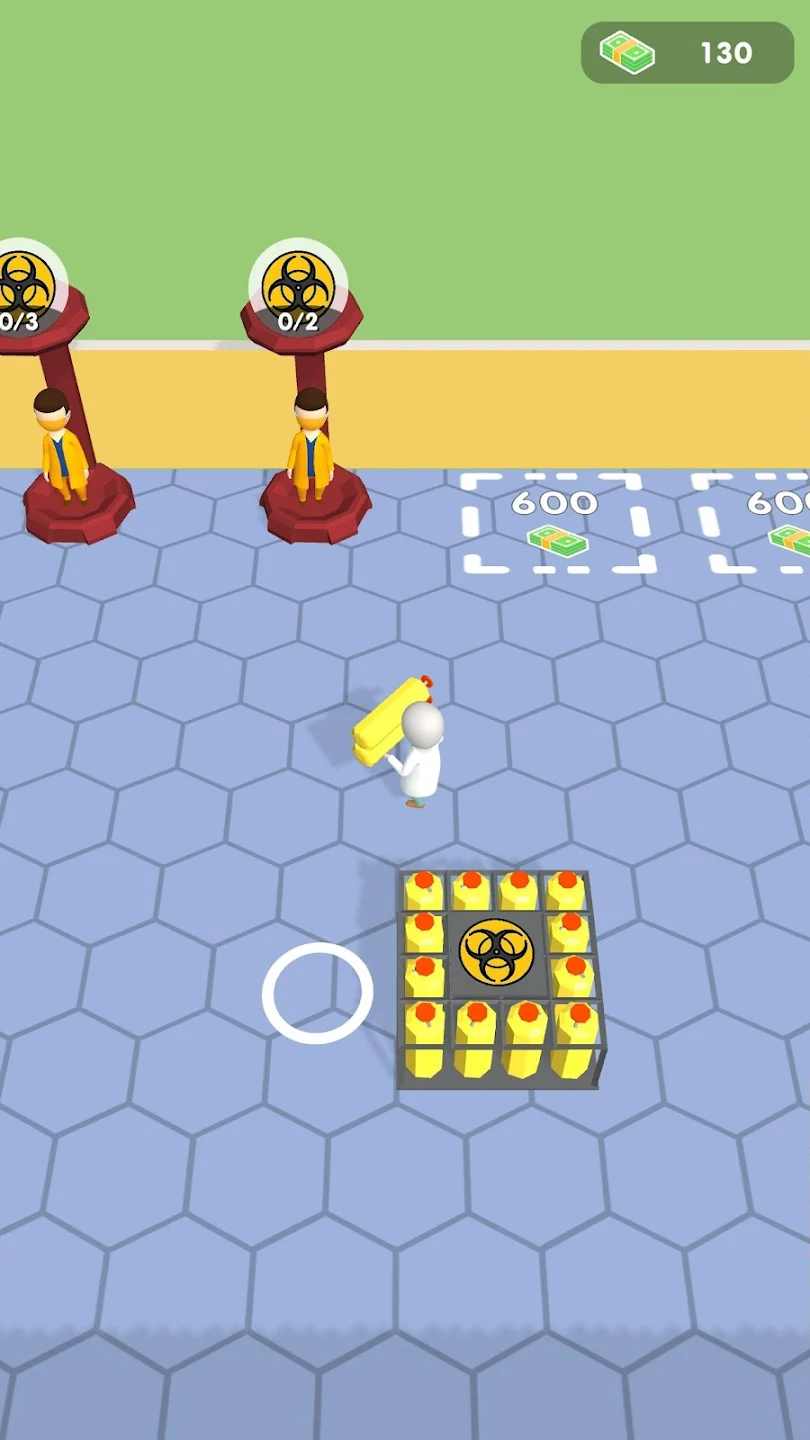Select the fully visible 600 unlock pad
The image size is (810, 1440).
(556, 523)
